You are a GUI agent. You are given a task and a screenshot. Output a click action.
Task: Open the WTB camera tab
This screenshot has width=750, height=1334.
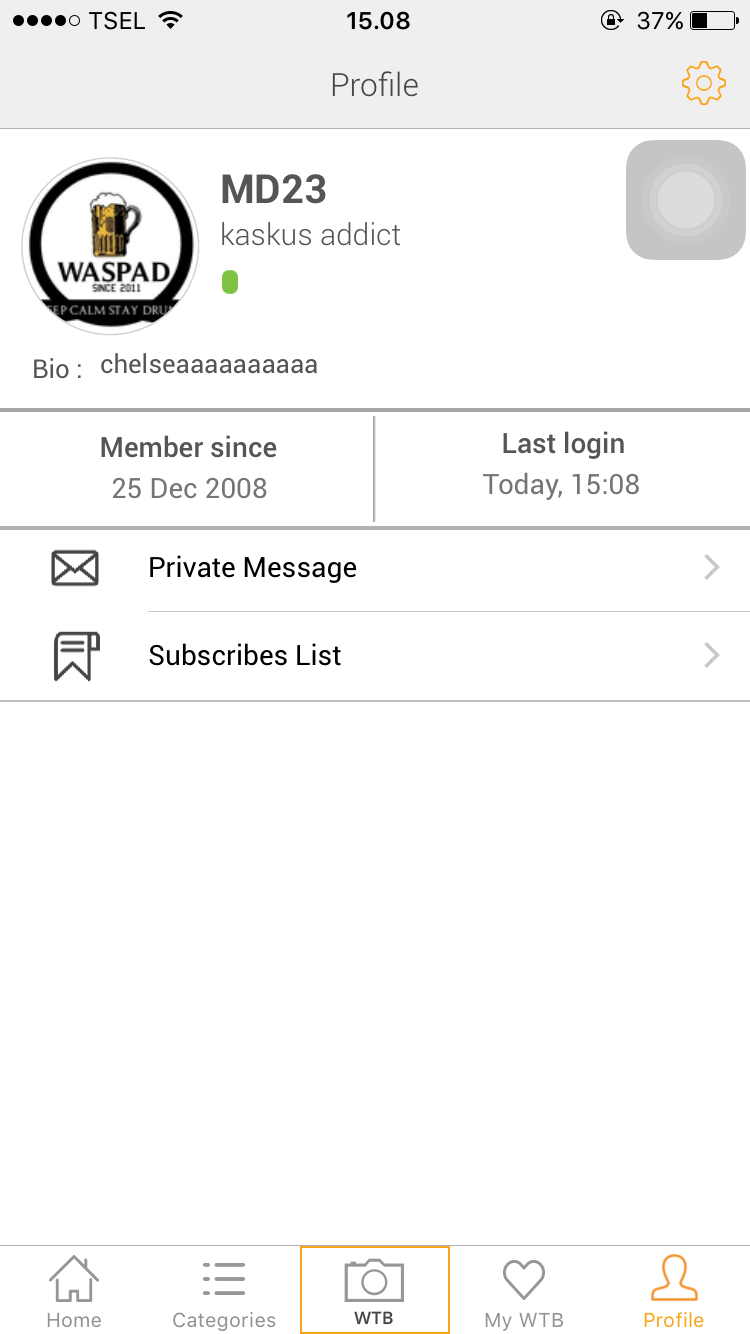coord(374,1291)
